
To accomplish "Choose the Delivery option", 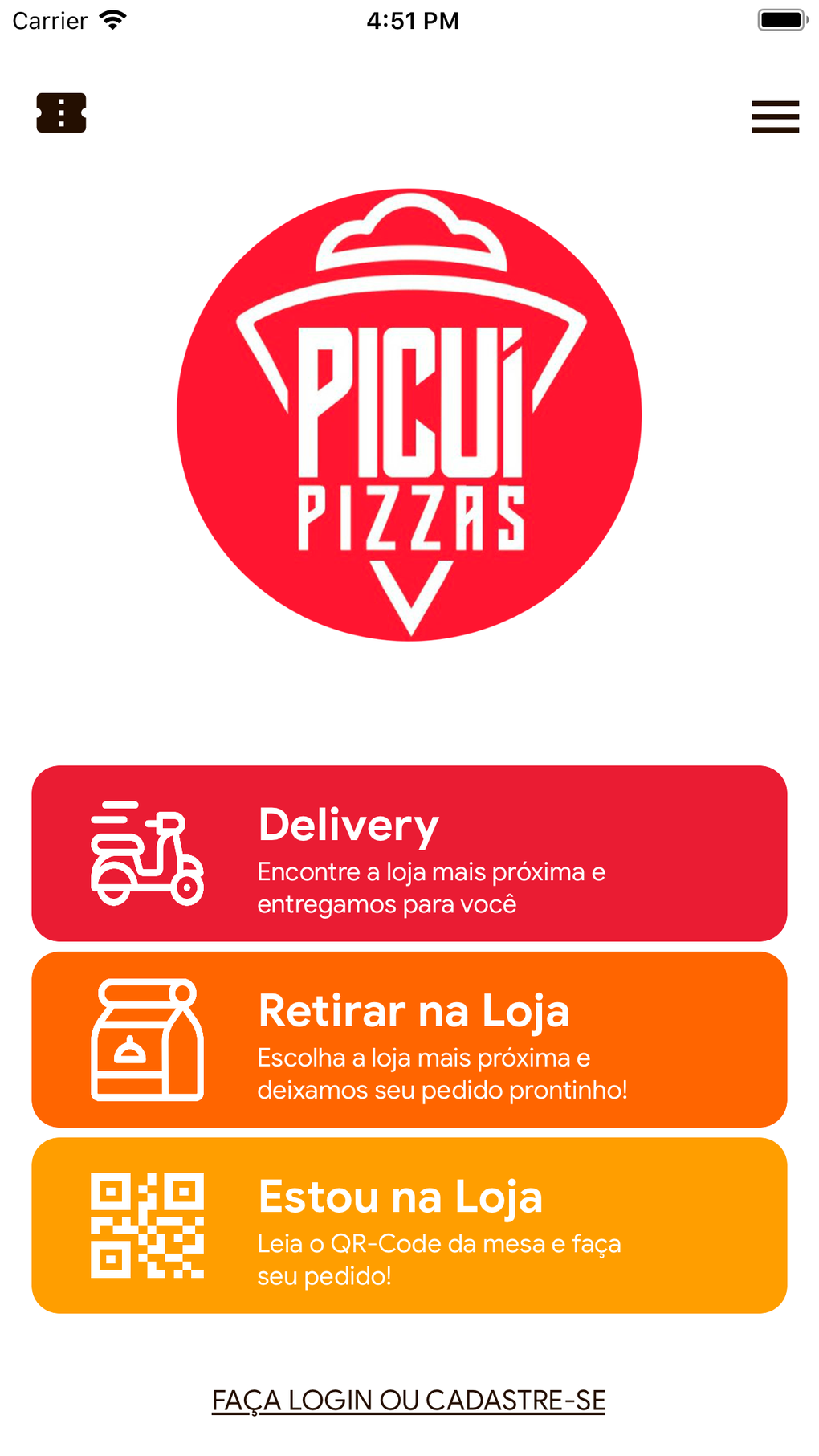I will [x=409, y=853].
